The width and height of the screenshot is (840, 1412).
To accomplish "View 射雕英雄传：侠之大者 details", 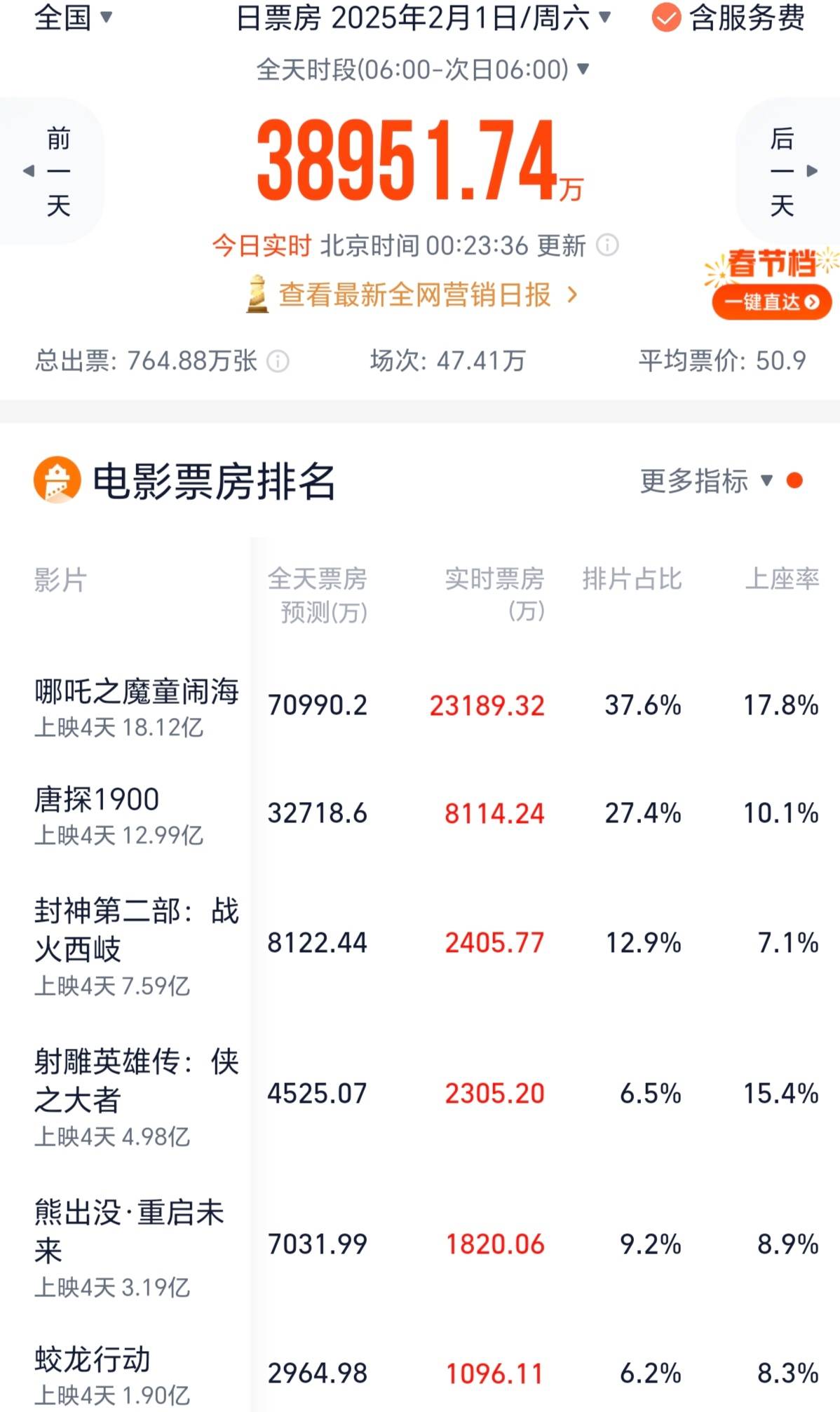I will [137, 1094].
